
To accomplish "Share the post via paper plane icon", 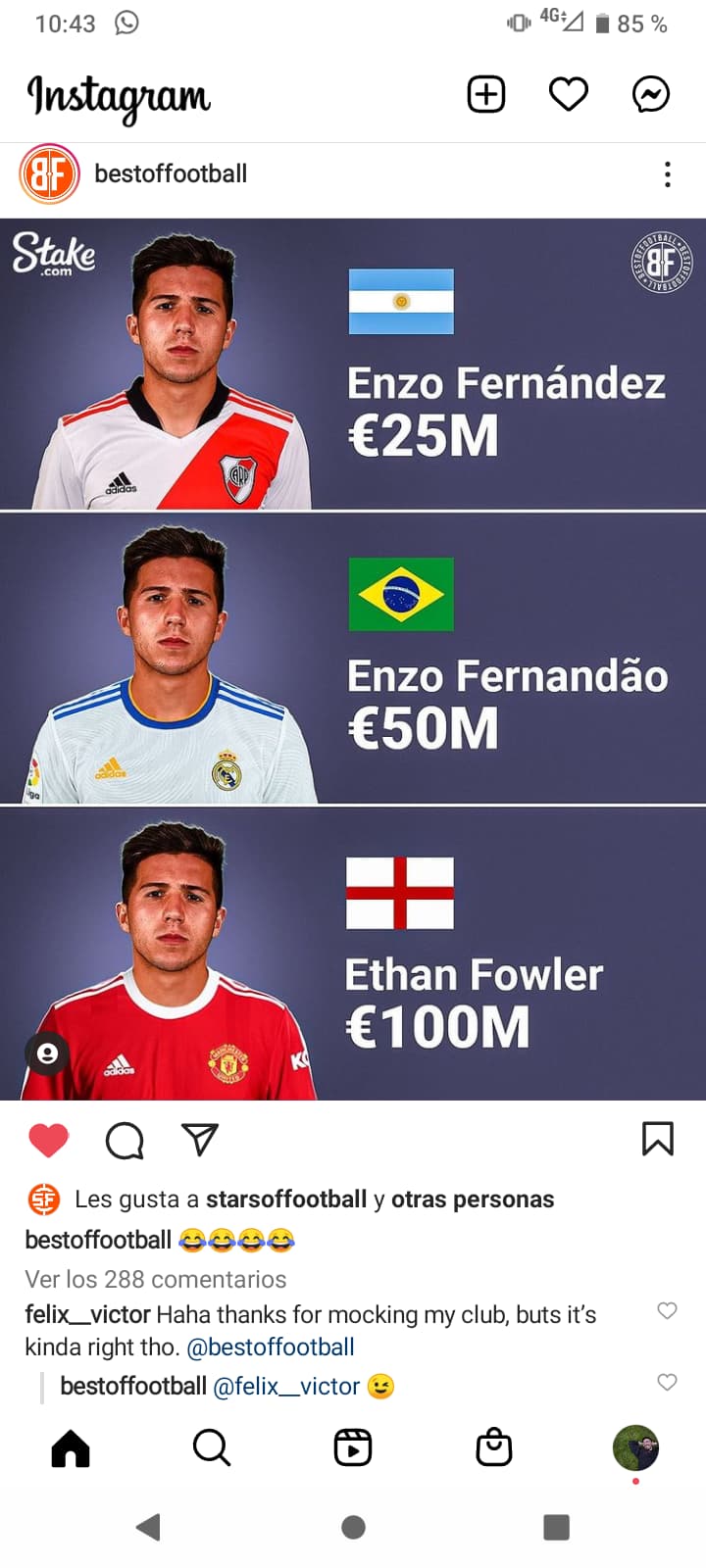I will [200, 1139].
